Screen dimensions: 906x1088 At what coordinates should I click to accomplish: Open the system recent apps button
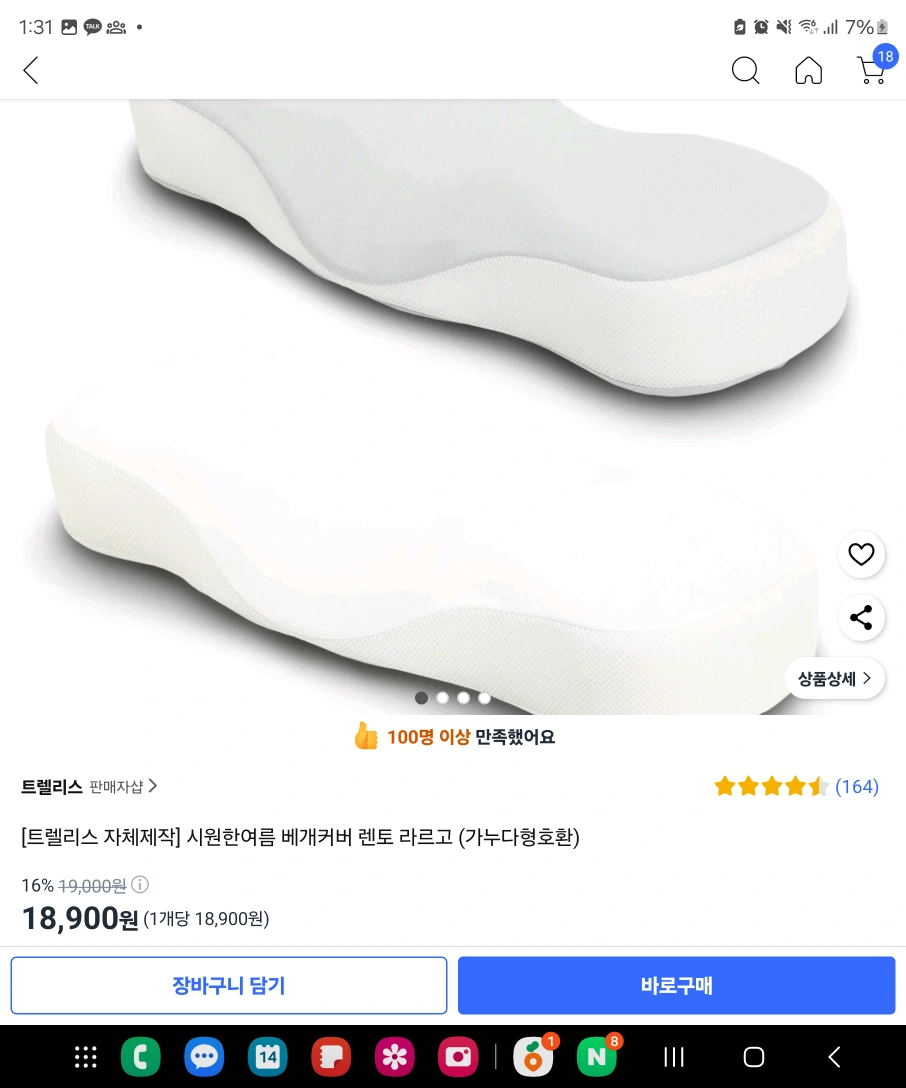coord(675,1057)
